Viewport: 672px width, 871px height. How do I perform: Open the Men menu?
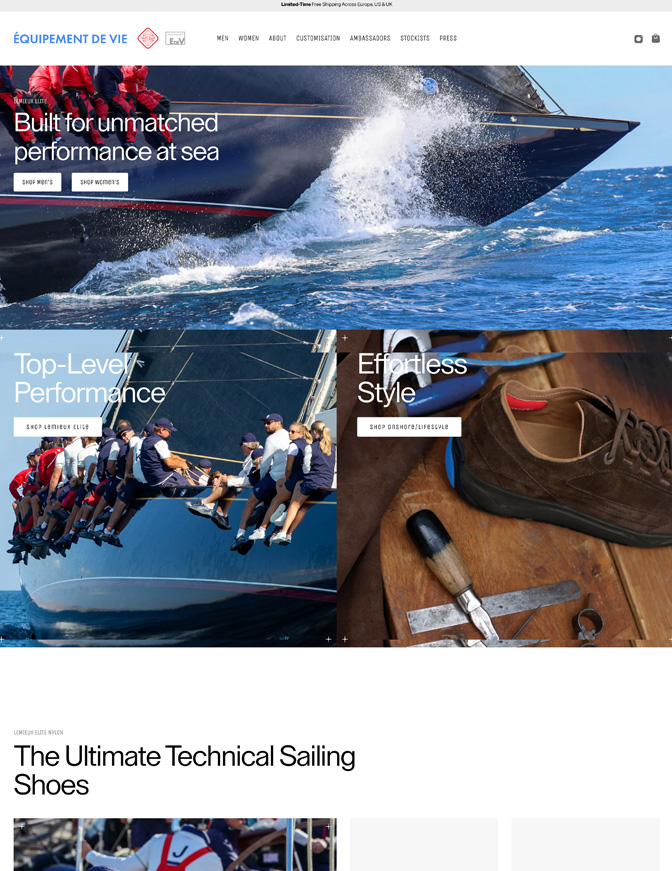point(222,39)
